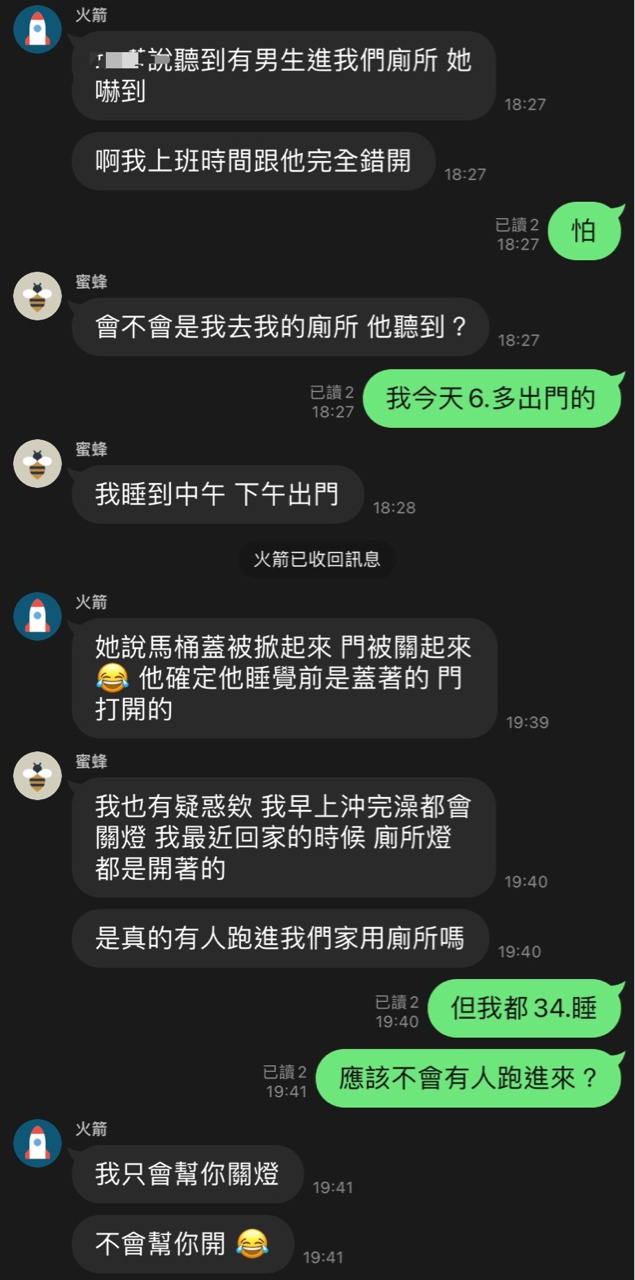Image resolution: width=635 pixels, height=1280 pixels.
Task: Open 火箭's avatar beside the 廁所 她嚇到 message
Action: [x=37, y=29]
